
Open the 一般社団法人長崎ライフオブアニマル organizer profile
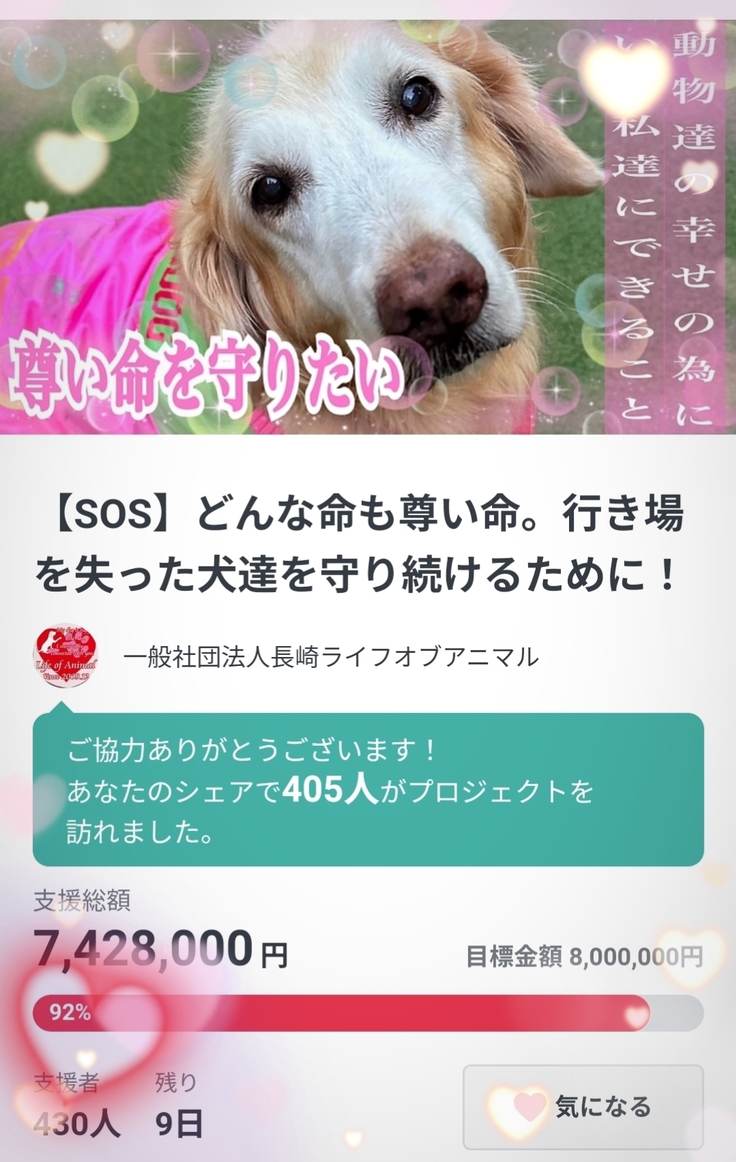coord(330,657)
